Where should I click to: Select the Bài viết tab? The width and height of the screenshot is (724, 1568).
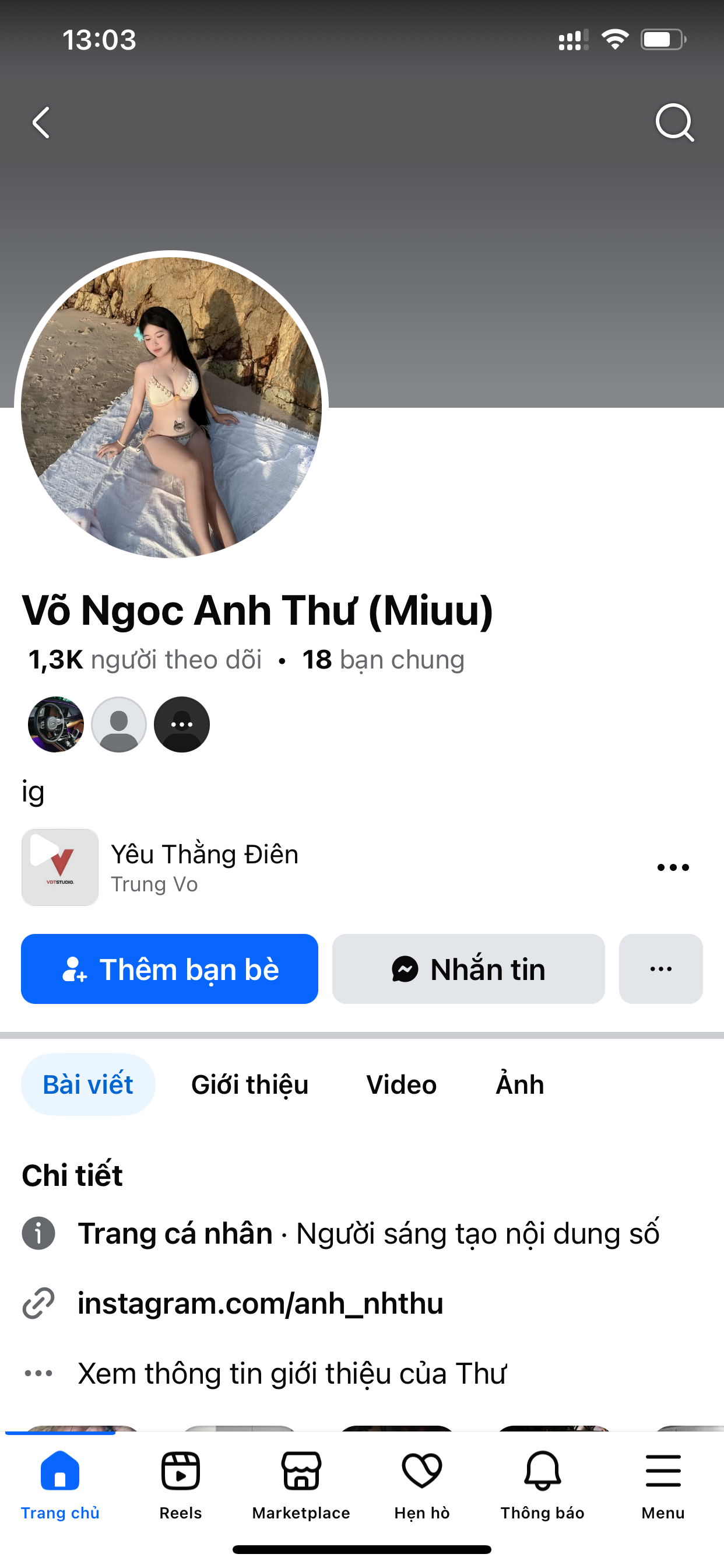coord(87,1084)
